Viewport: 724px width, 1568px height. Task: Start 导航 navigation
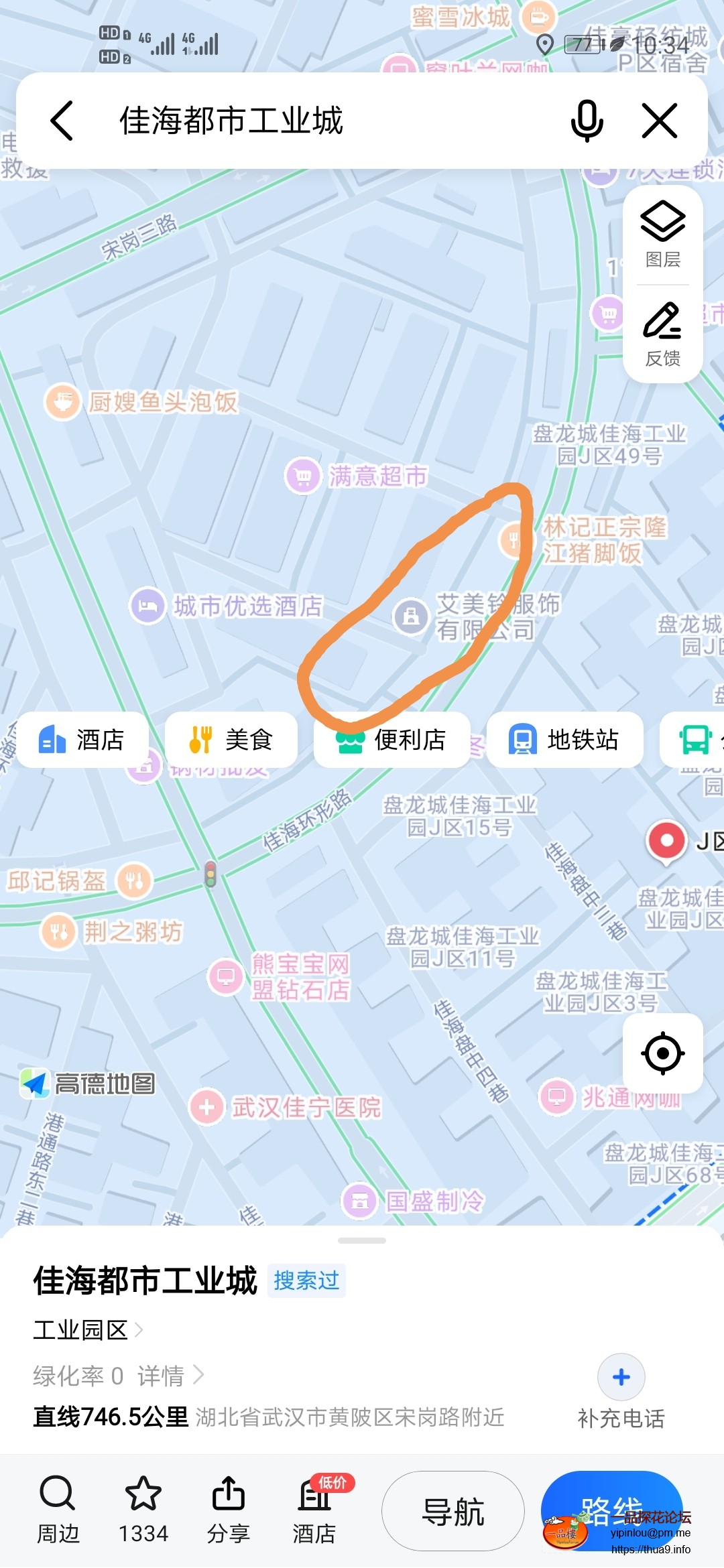[x=453, y=1512]
